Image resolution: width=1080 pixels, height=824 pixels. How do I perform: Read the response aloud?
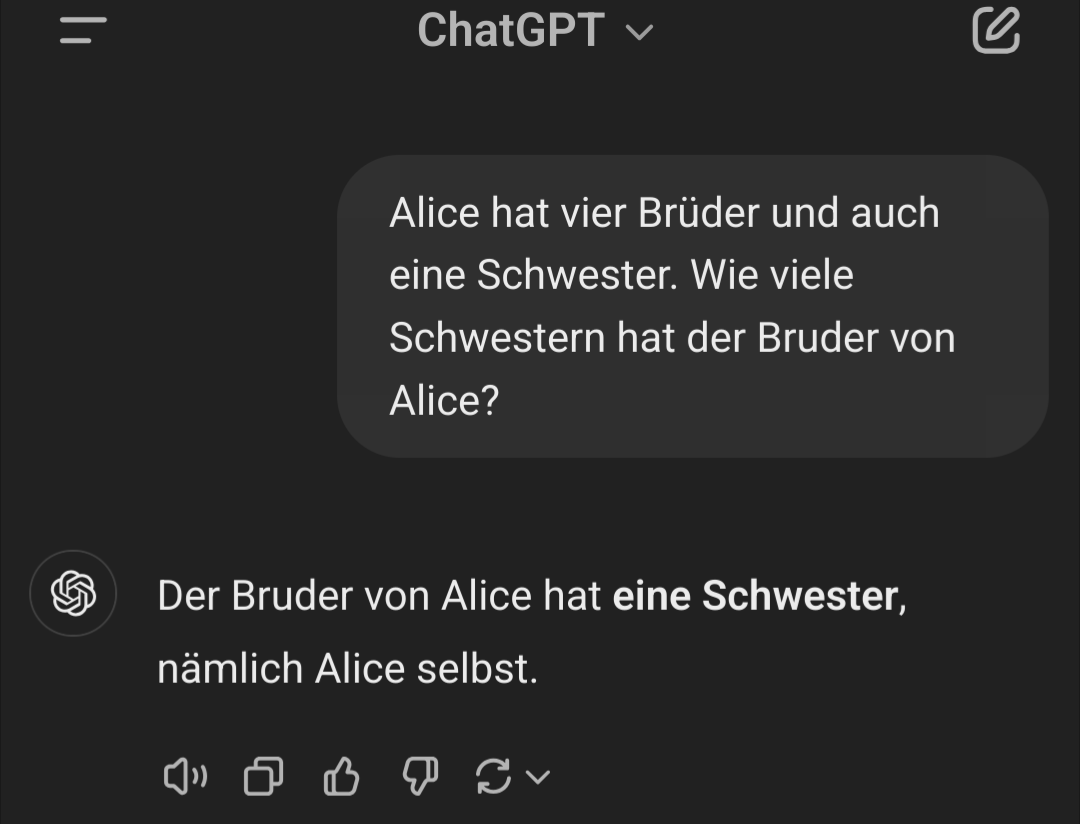pos(185,776)
